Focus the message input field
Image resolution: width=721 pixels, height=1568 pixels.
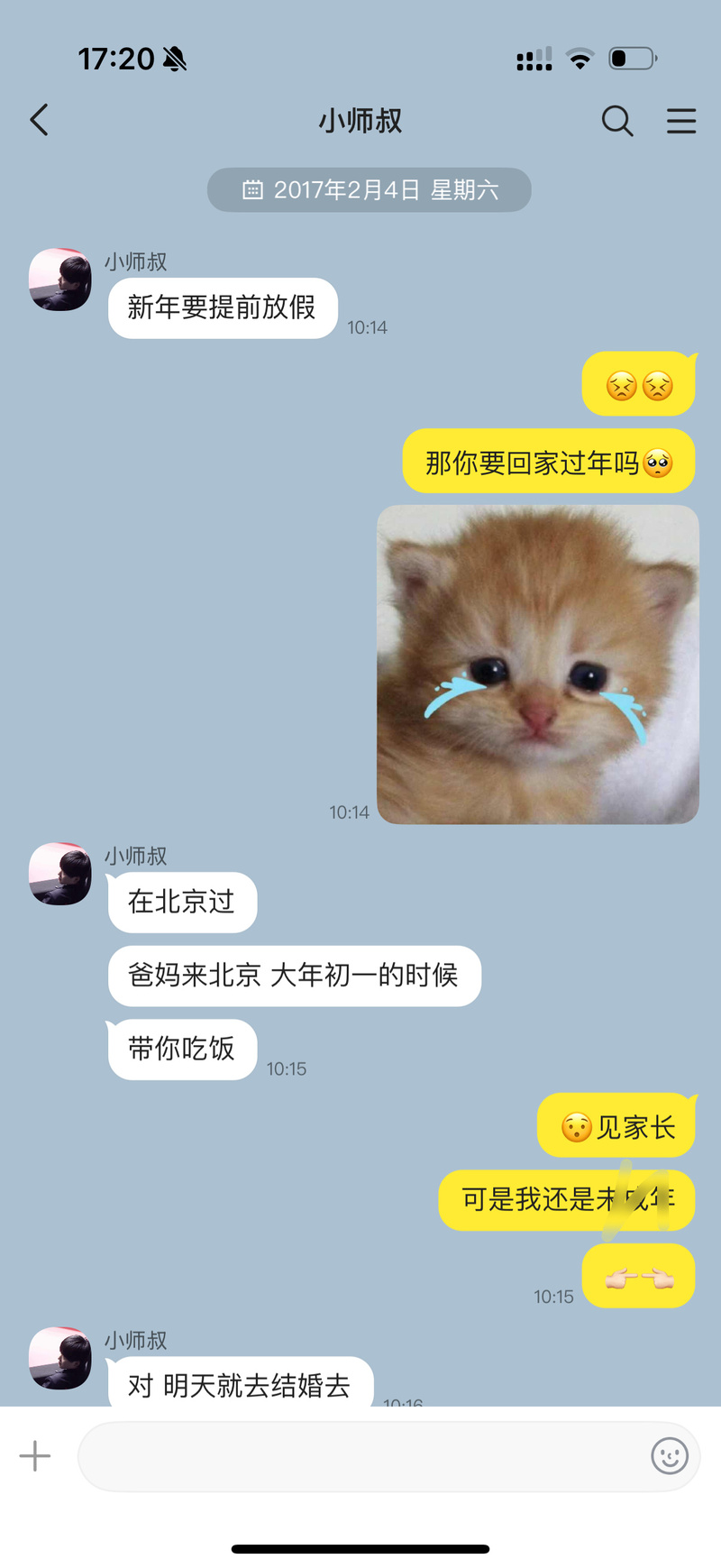click(x=360, y=1456)
